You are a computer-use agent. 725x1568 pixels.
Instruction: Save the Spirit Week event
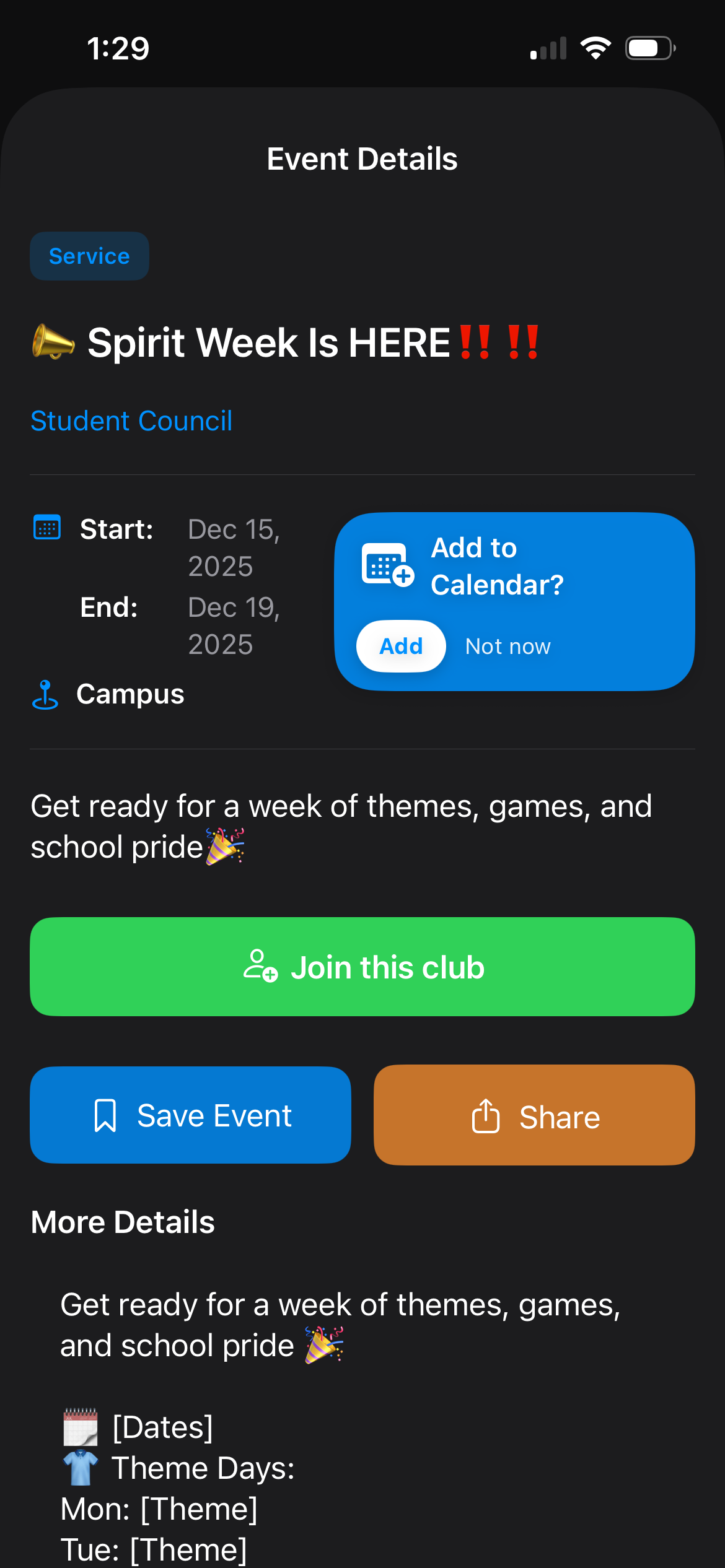tap(190, 1115)
